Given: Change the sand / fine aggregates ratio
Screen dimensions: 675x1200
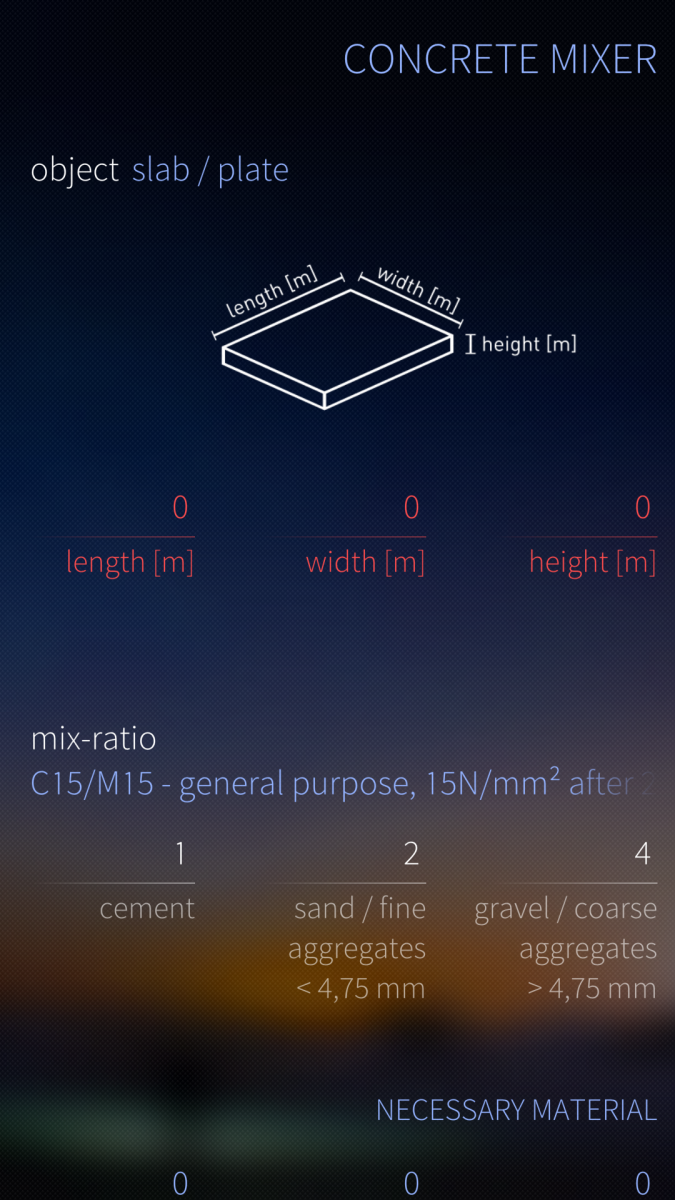Looking at the screenshot, I should 350,854.
